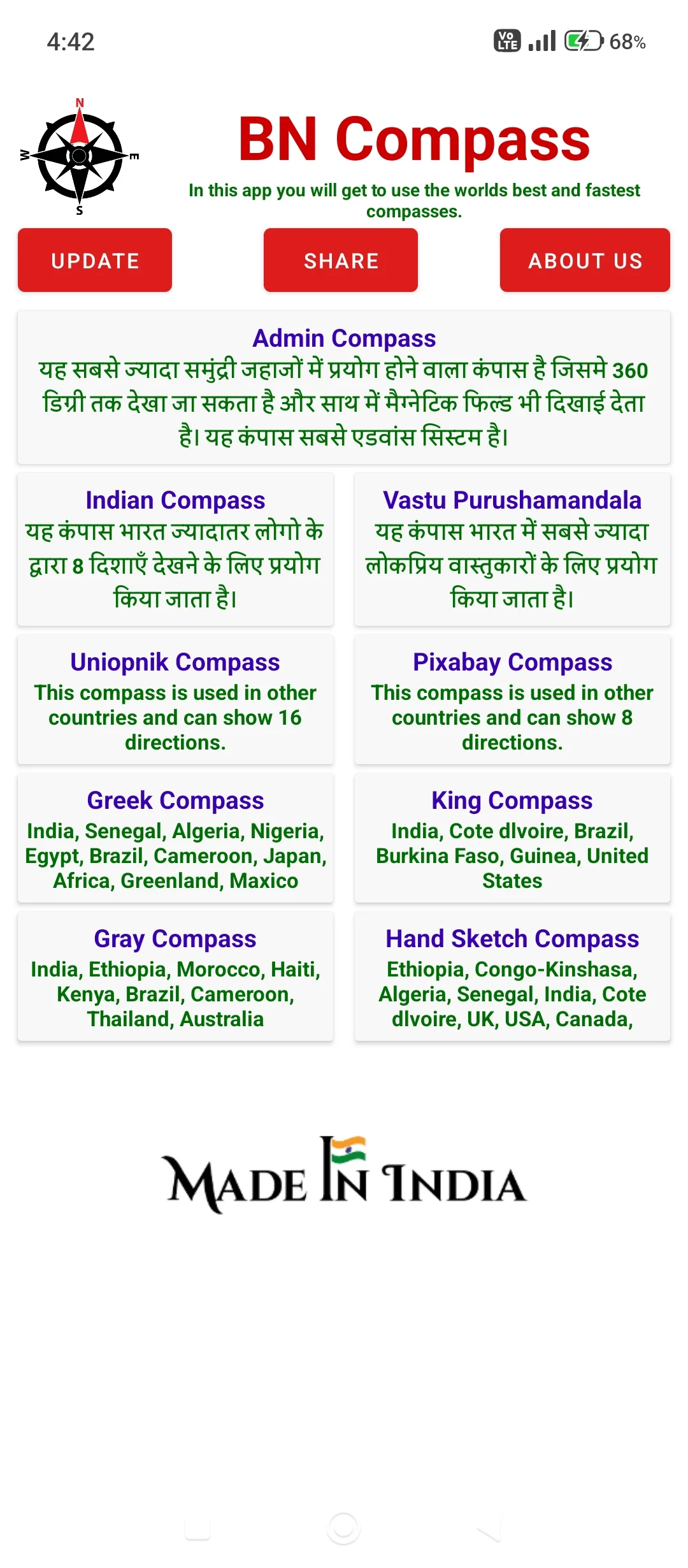Open the Greek Compass card
This screenshot has height=1568, width=688.
175,838
